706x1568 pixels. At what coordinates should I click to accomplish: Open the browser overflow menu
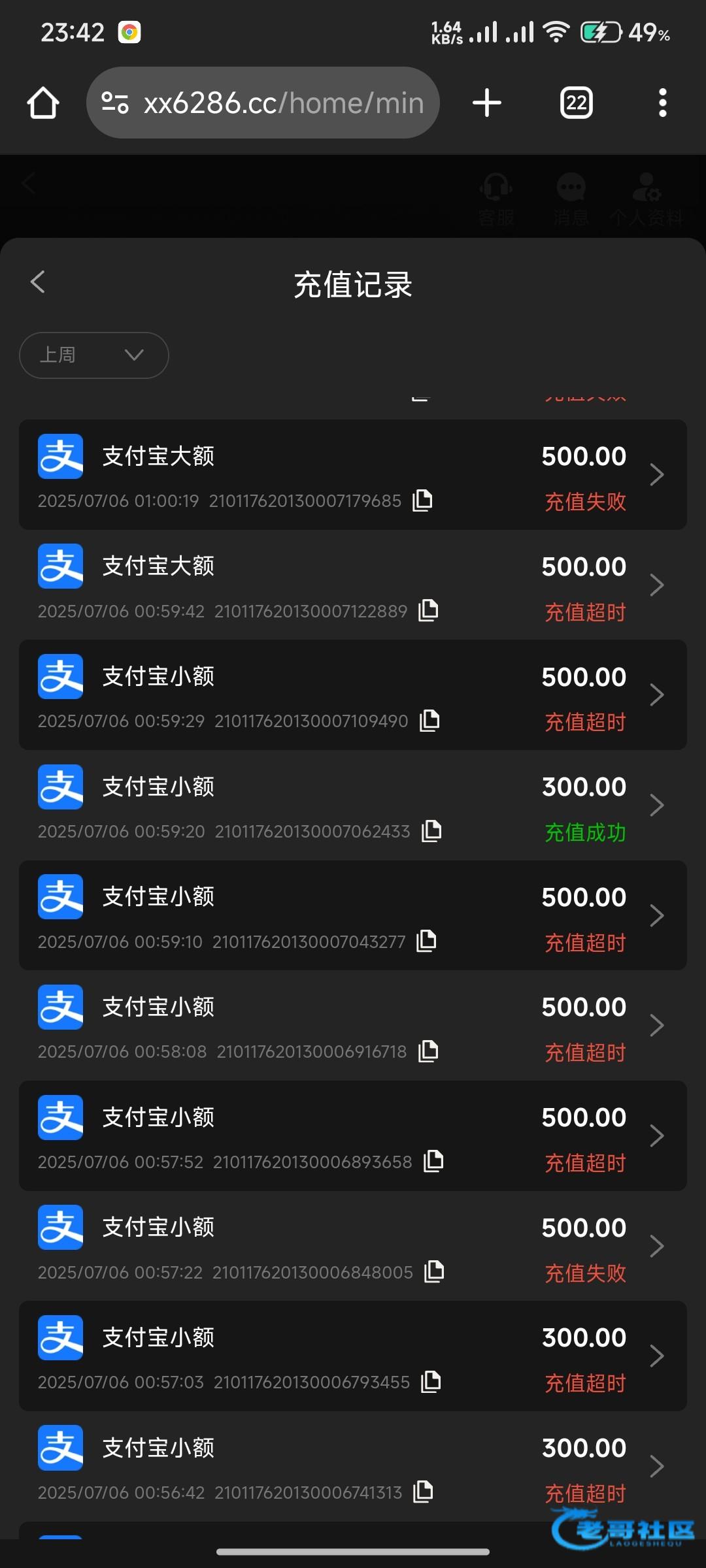(662, 103)
